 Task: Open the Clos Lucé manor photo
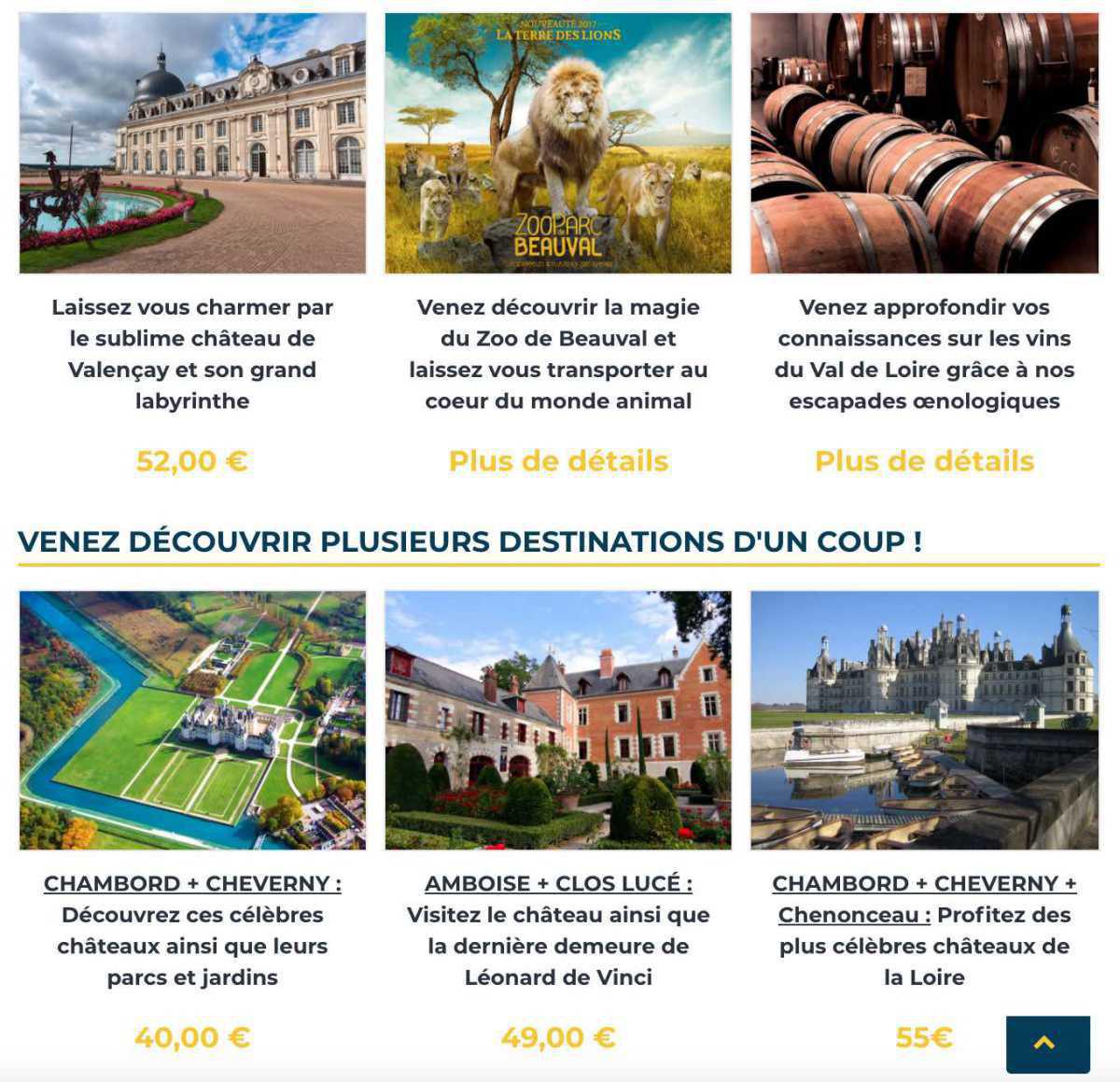point(558,720)
